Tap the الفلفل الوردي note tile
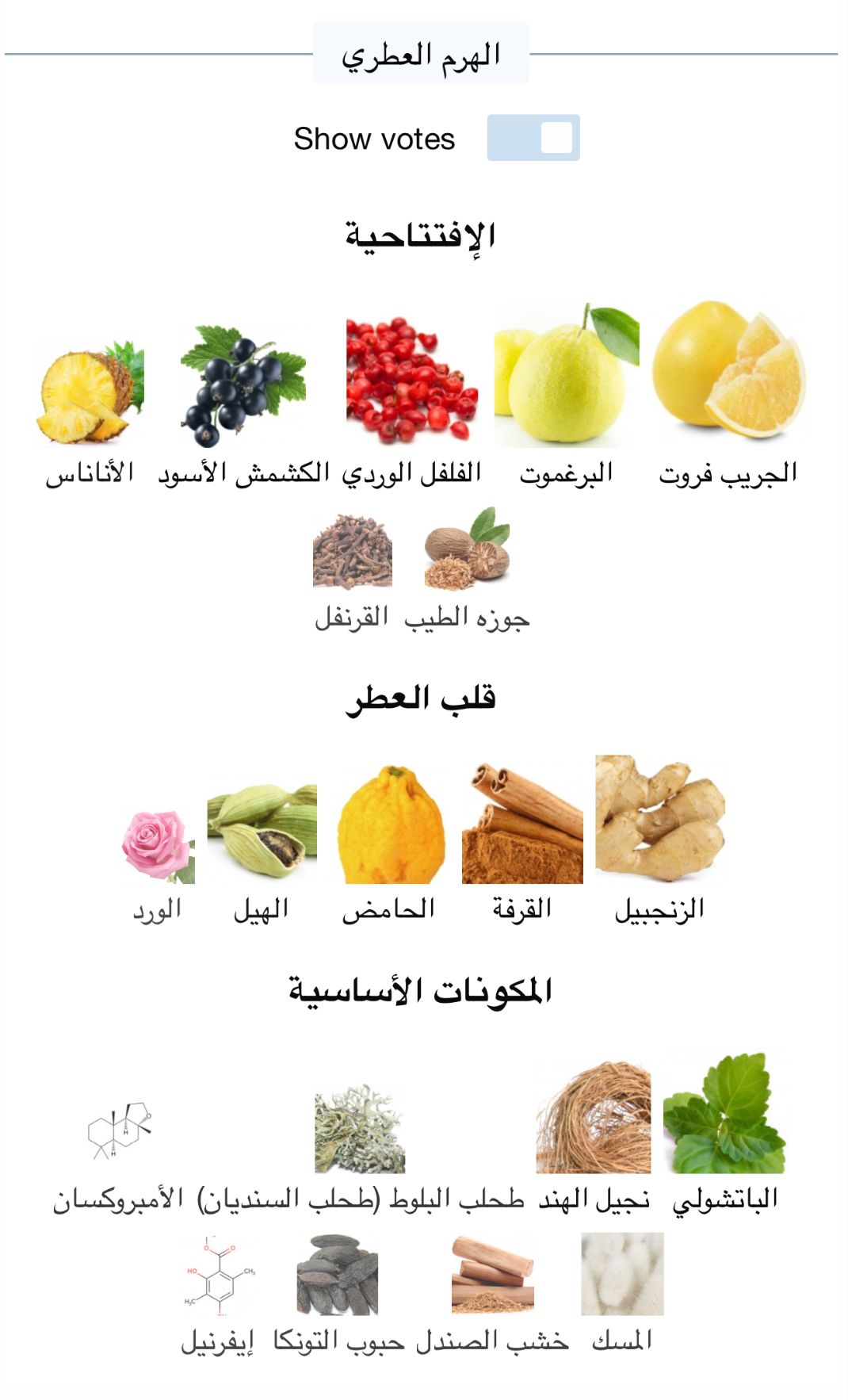The width and height of the screenshot is (848, 1400). point(411,381)
